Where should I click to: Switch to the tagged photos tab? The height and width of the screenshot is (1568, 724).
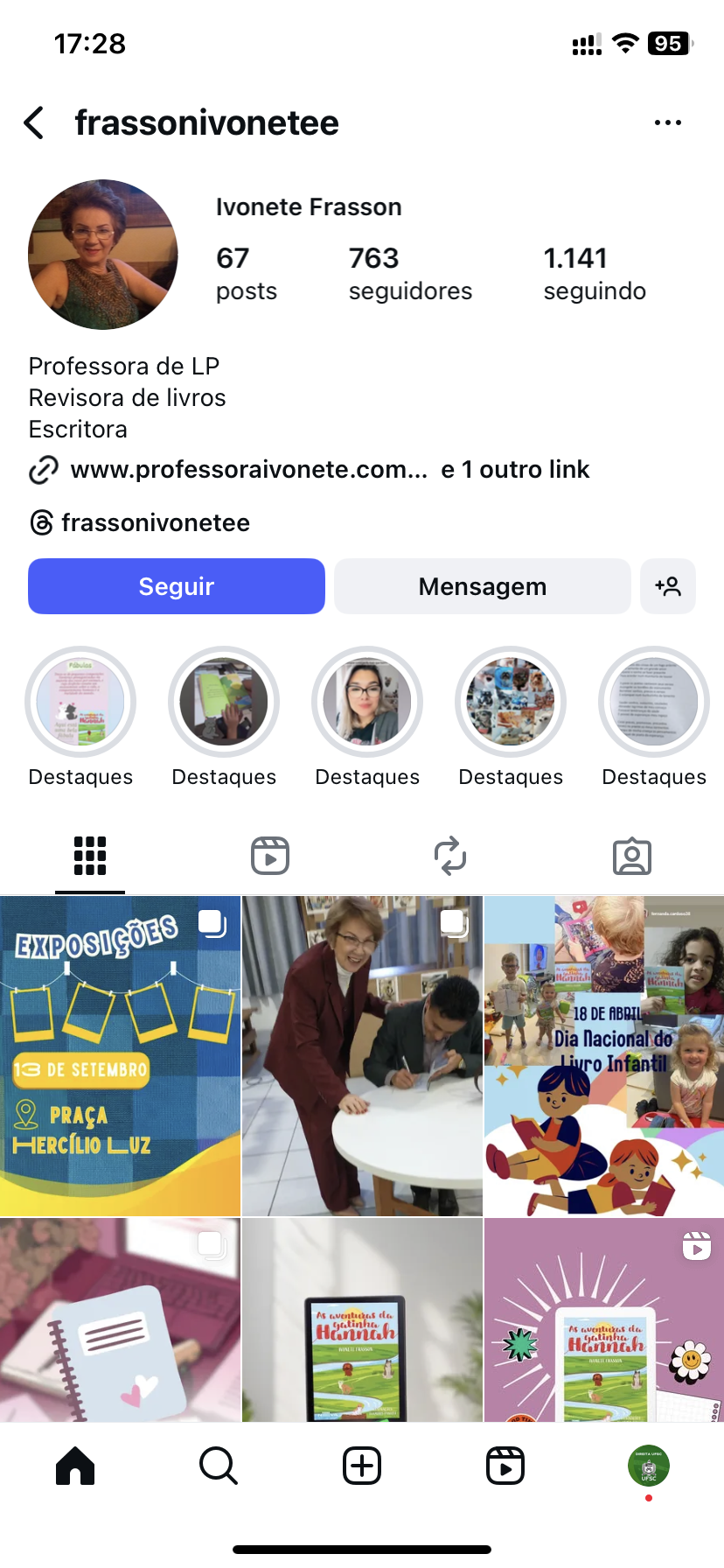coord(631,856)
